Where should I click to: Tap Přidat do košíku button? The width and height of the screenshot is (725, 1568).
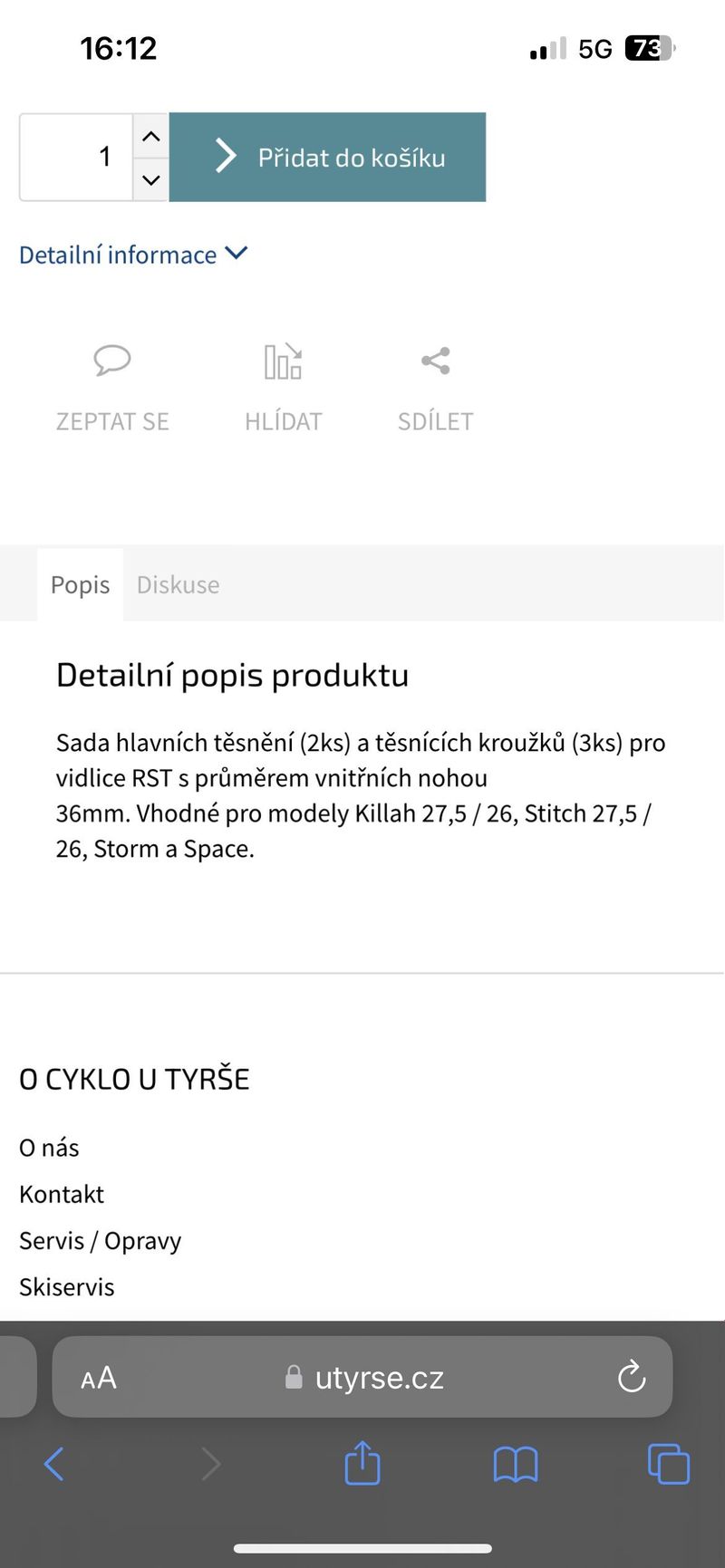(x=327, y=157)
